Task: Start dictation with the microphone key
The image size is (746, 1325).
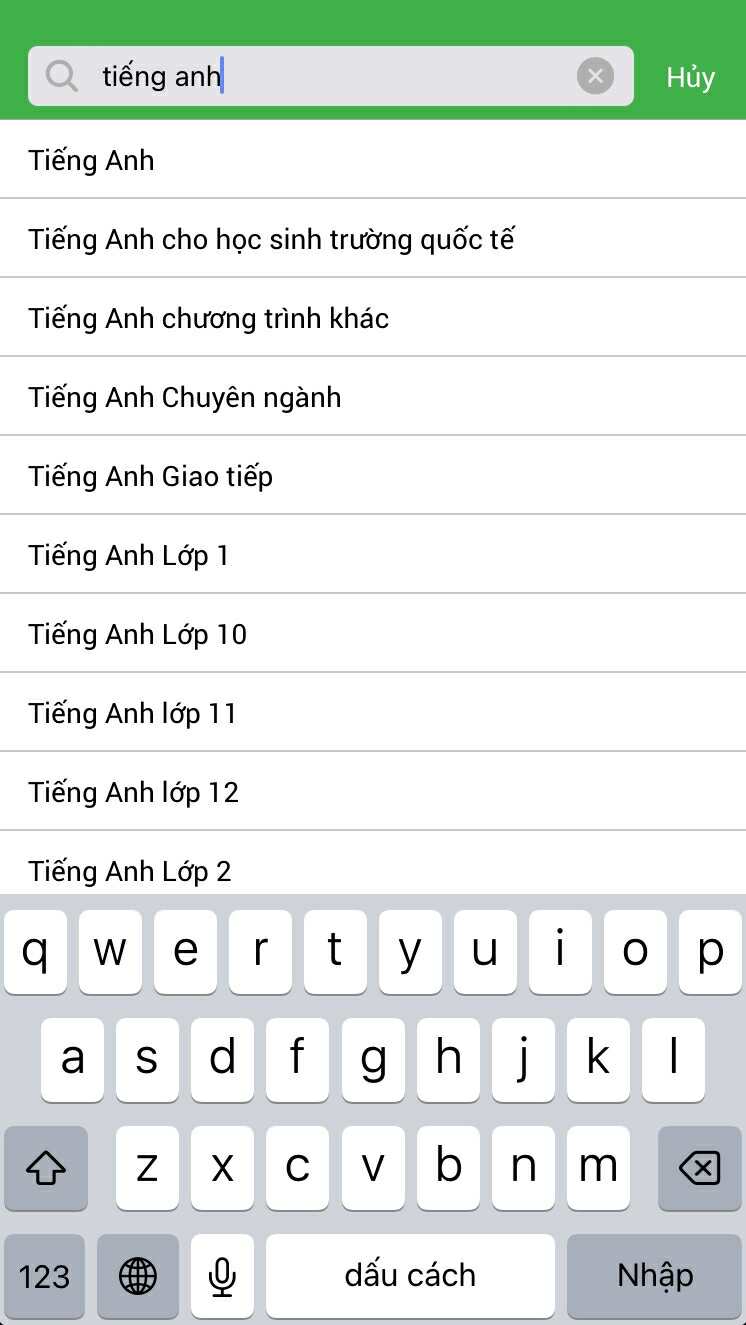Action: [x=222, y=1275]
